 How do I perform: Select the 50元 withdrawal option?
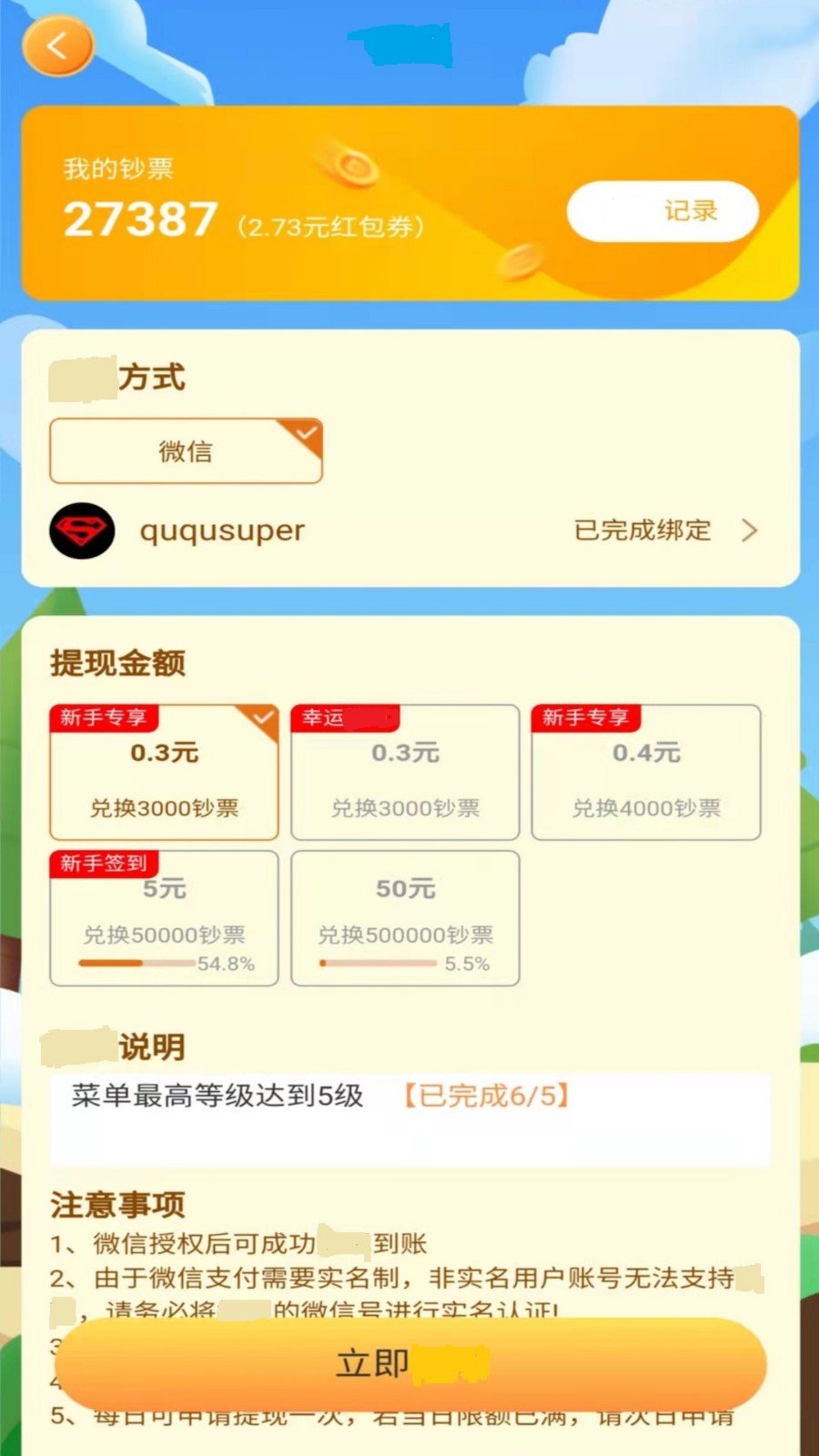(x=405, y=919)
